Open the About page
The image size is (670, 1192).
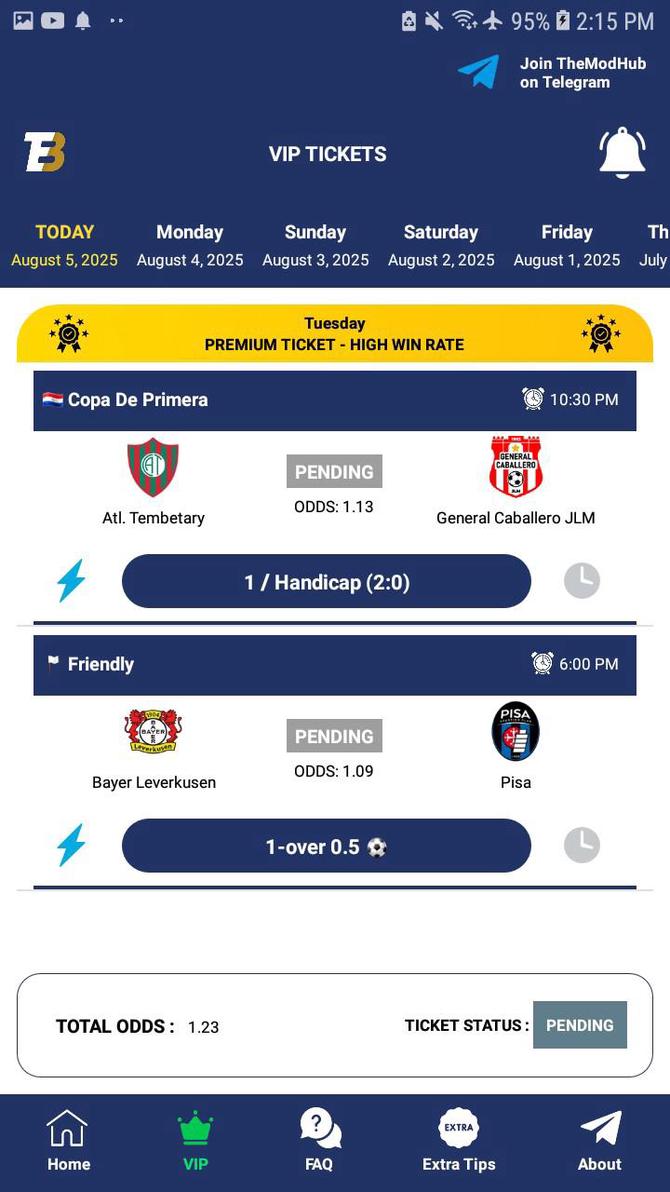click(x=600, y=1141)
